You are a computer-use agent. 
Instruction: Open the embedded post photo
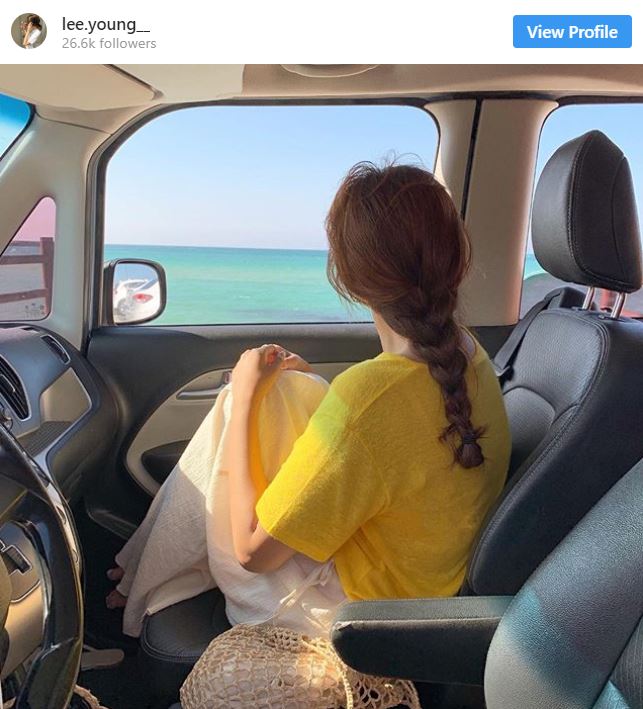point(321,386)
